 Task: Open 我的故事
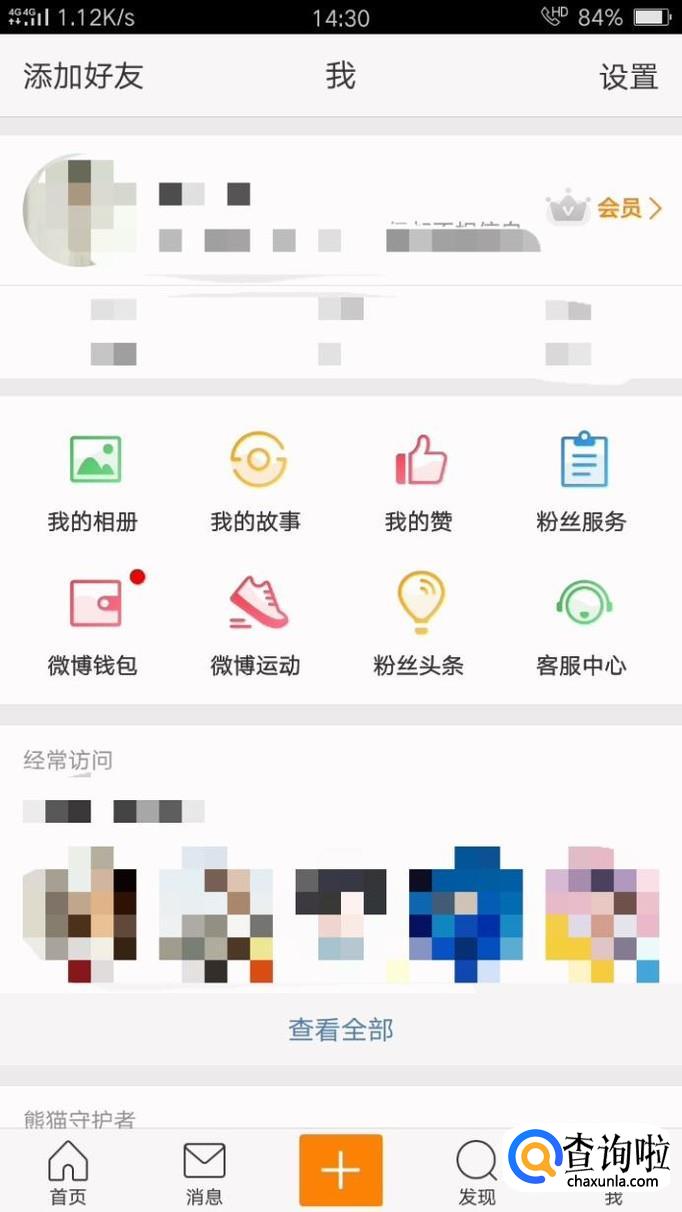coord(256,484)
